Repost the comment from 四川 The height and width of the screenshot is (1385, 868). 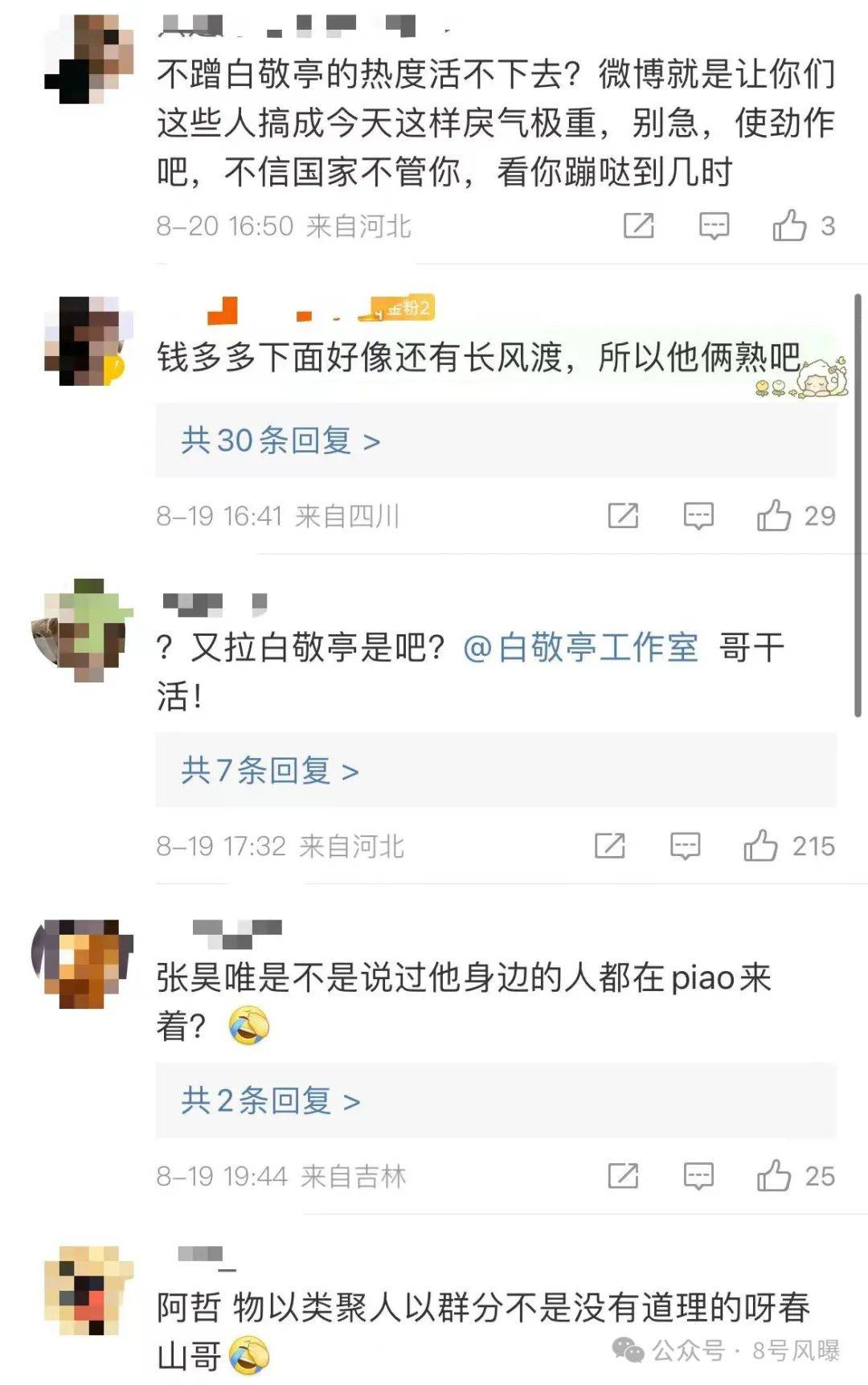(623, 515)
